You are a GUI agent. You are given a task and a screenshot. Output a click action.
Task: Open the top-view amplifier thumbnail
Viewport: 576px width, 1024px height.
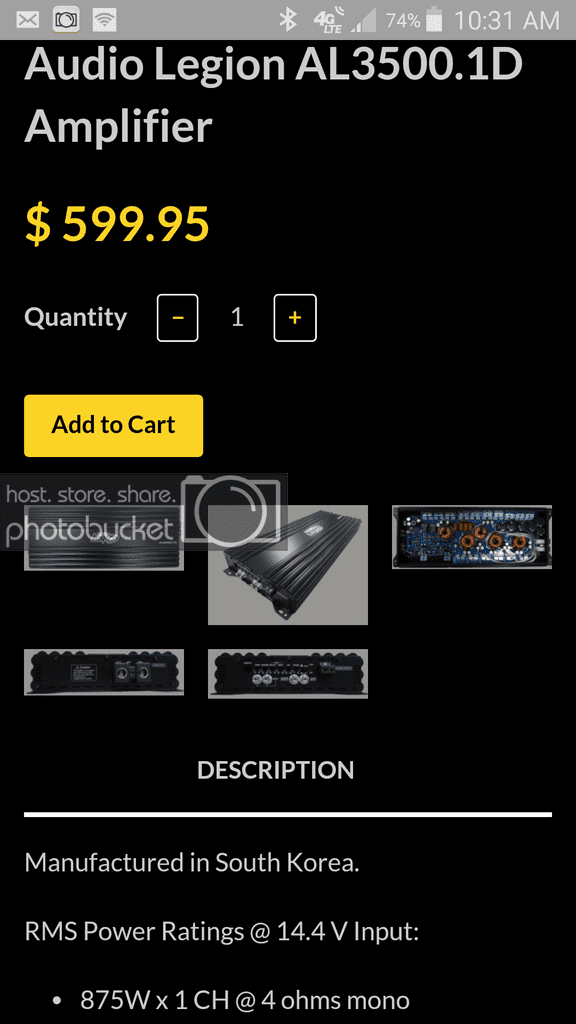tap(104, 537)
